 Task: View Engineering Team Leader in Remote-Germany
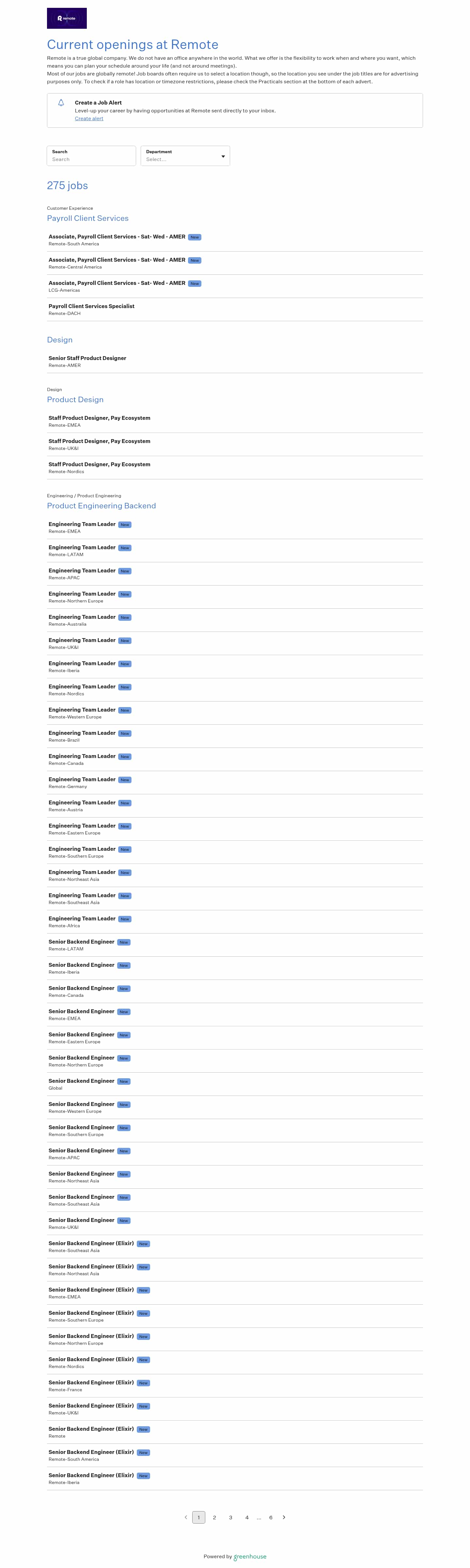pyautogui.click(x=82, y=779)
